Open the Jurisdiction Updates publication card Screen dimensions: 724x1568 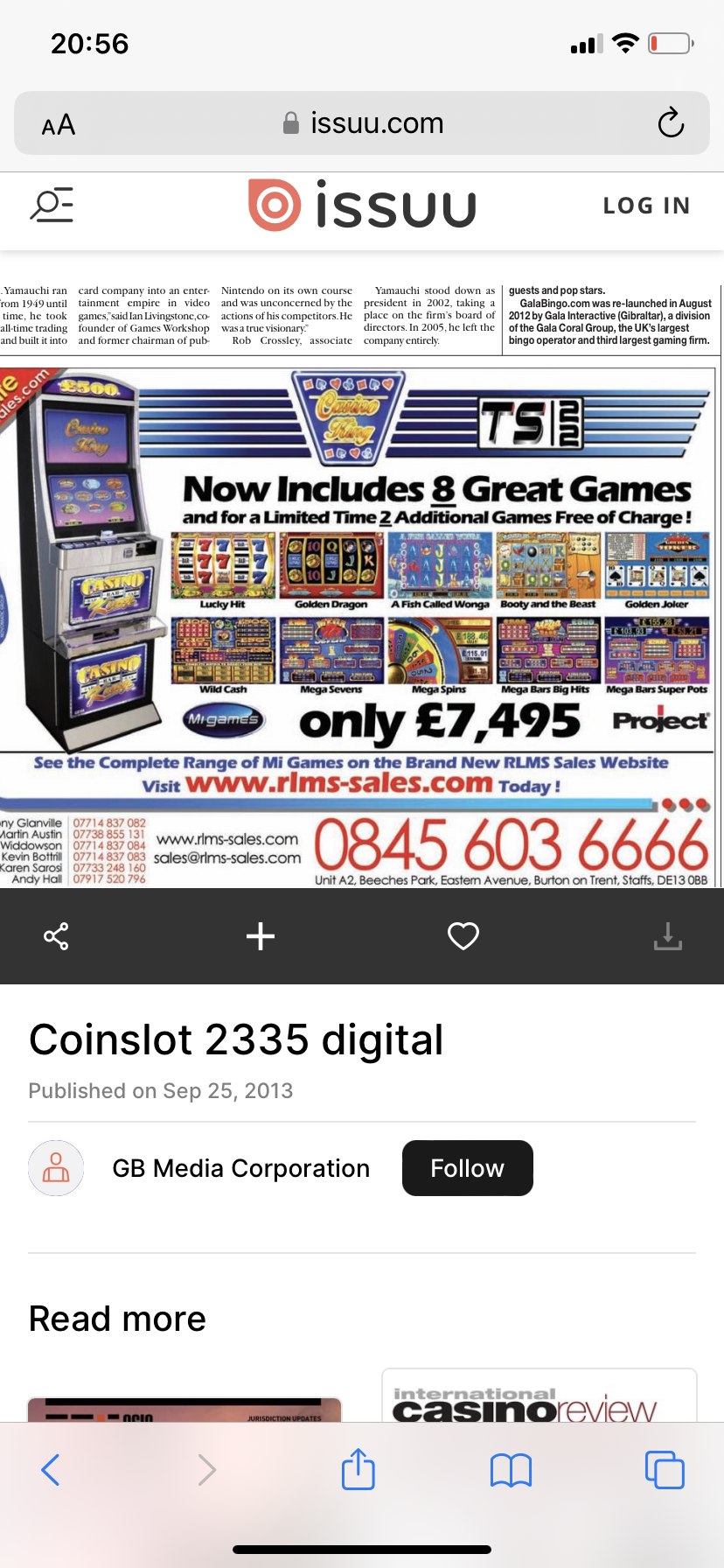tap(184, 1410)
